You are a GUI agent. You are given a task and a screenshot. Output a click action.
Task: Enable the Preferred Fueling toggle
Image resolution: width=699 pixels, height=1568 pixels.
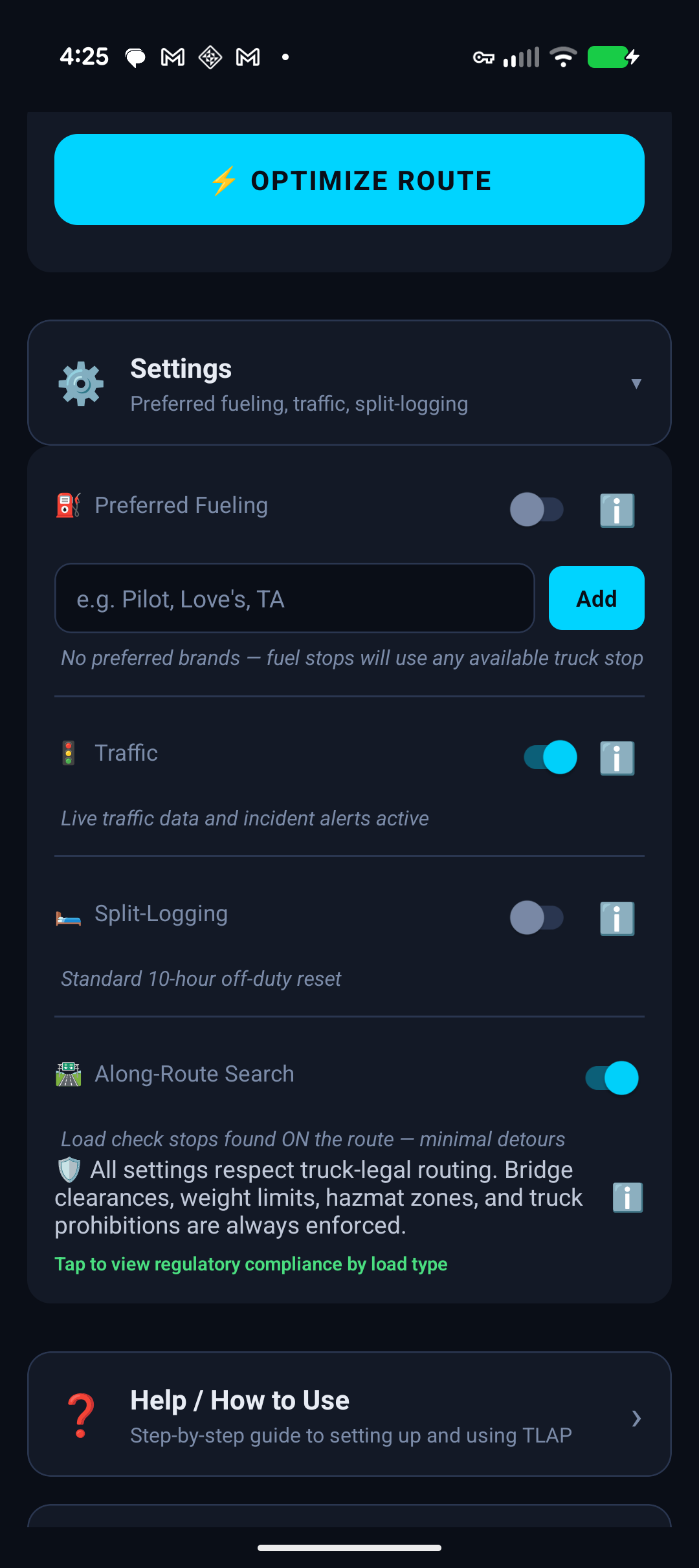coord(537,510)
